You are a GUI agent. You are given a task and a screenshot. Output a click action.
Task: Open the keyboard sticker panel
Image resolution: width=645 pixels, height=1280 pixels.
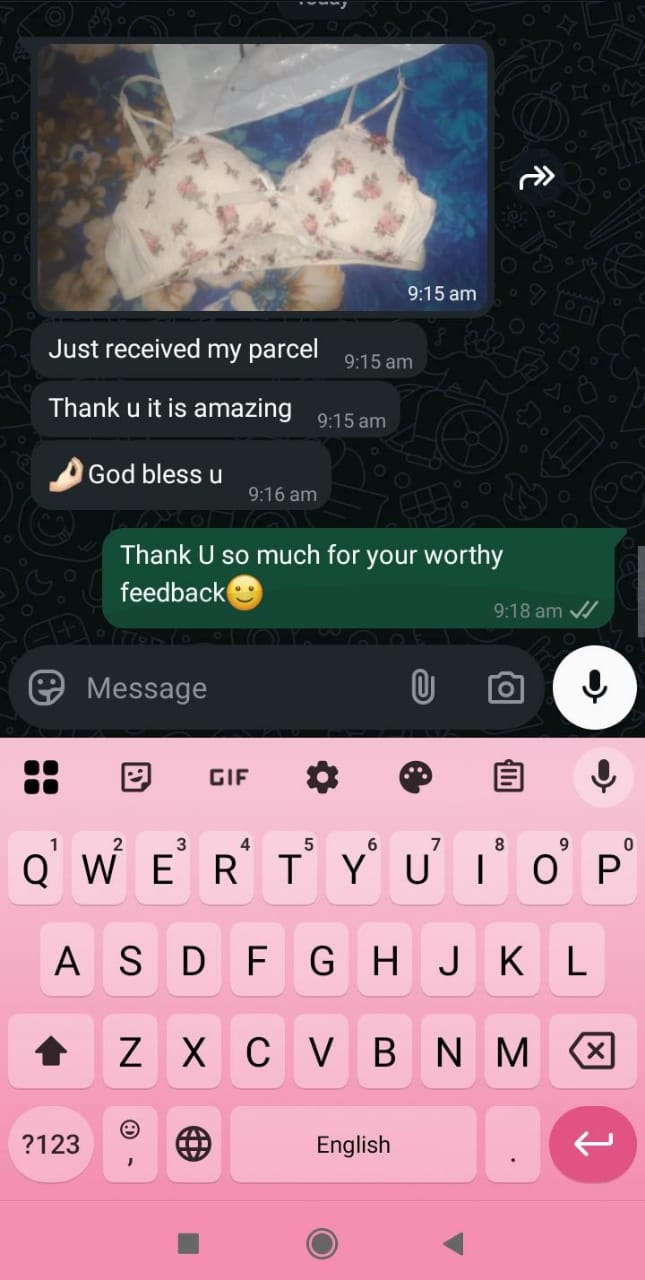point(135,777)
